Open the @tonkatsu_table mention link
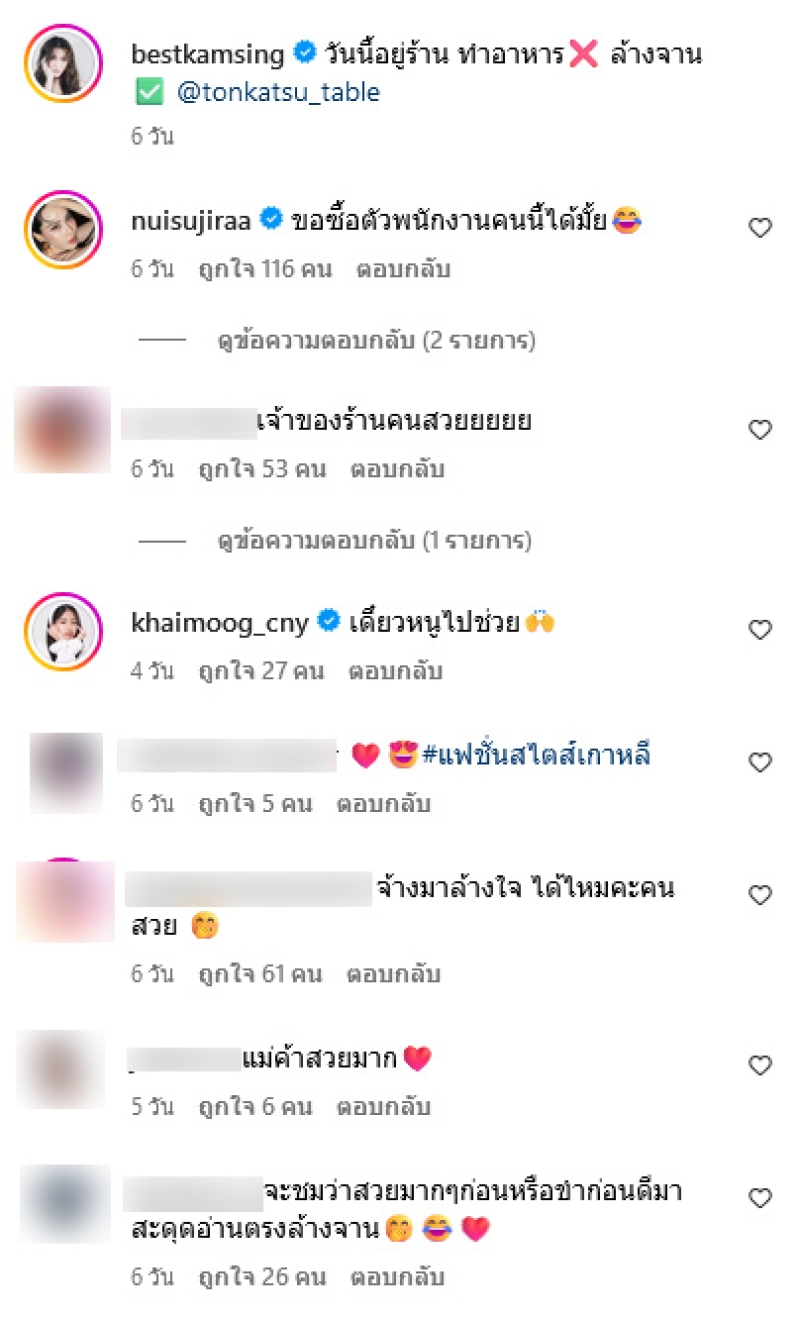This screenshot has height=1317, width=800. (x=278, y=93)
